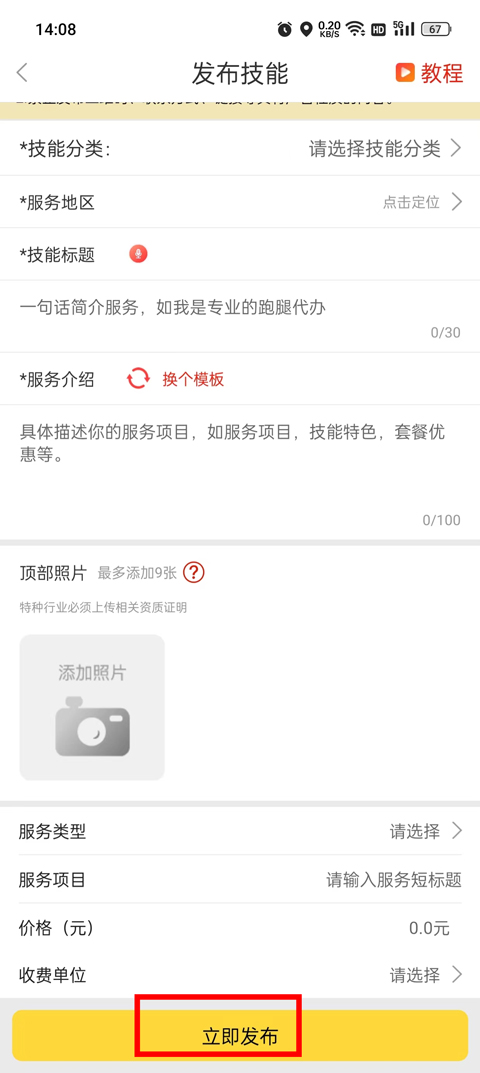Go back using the top-left arrow

coord(23,73)
